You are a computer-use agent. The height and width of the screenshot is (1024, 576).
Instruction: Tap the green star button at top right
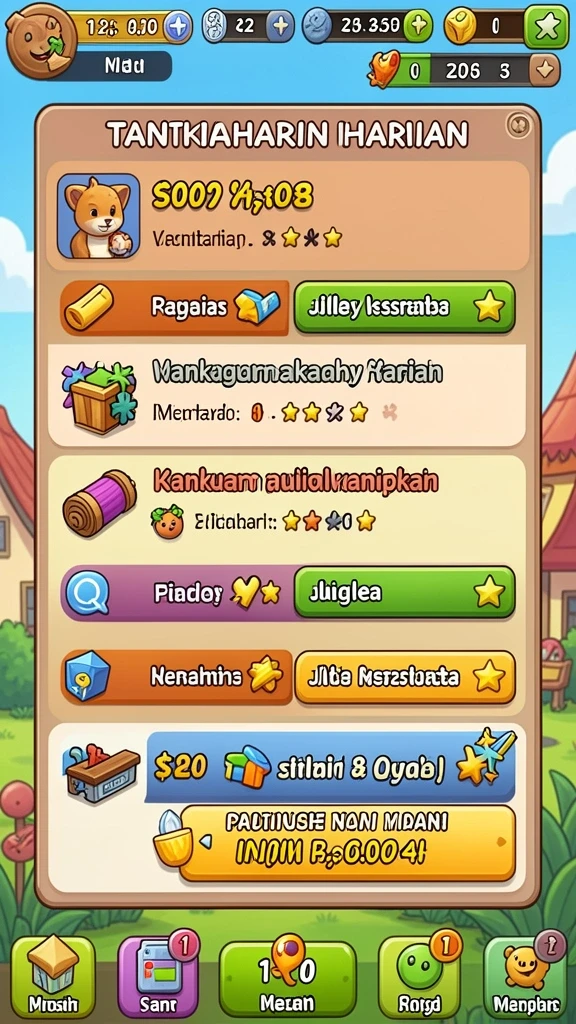(x=546, y=26)
